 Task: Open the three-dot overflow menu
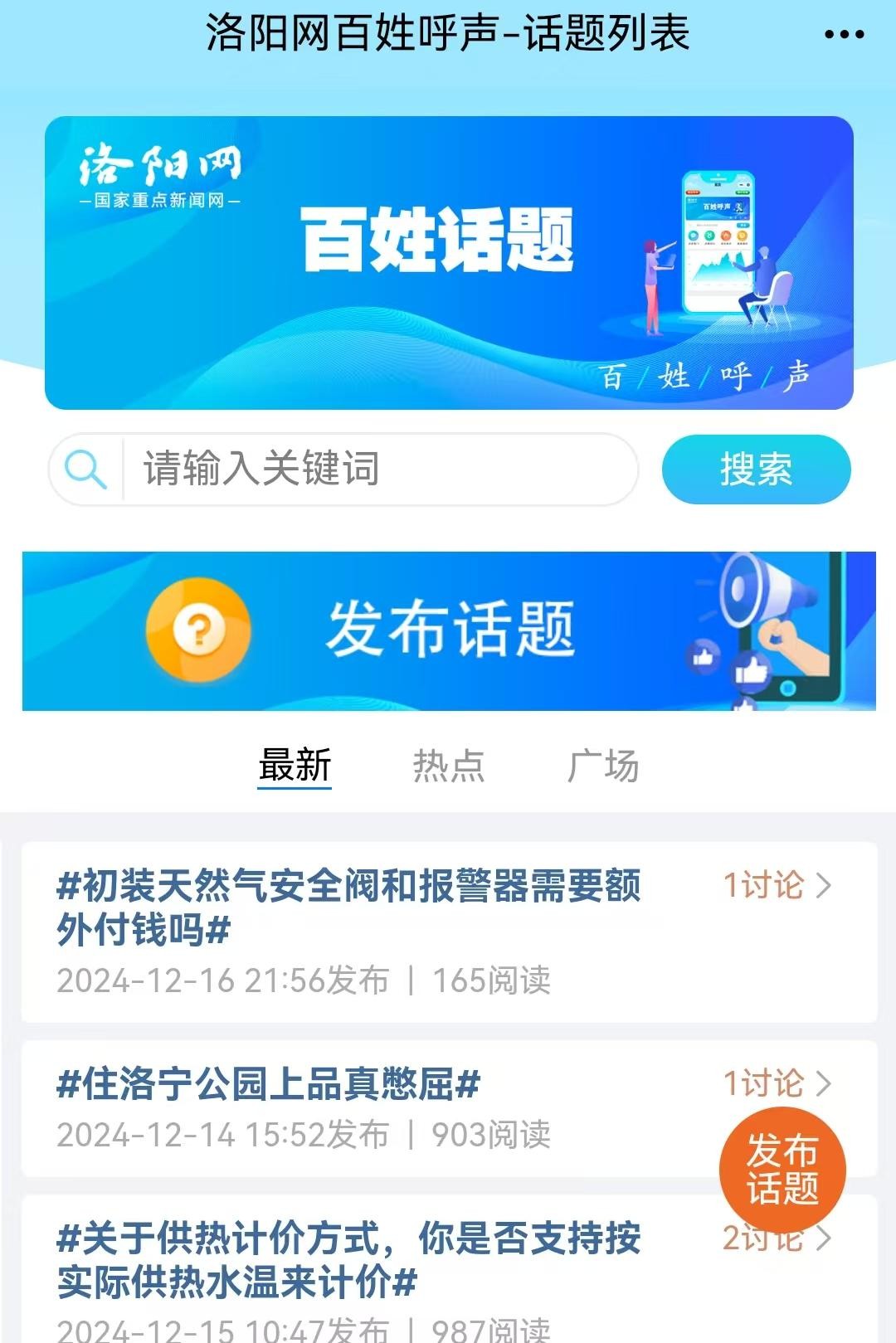coord(844,35)
